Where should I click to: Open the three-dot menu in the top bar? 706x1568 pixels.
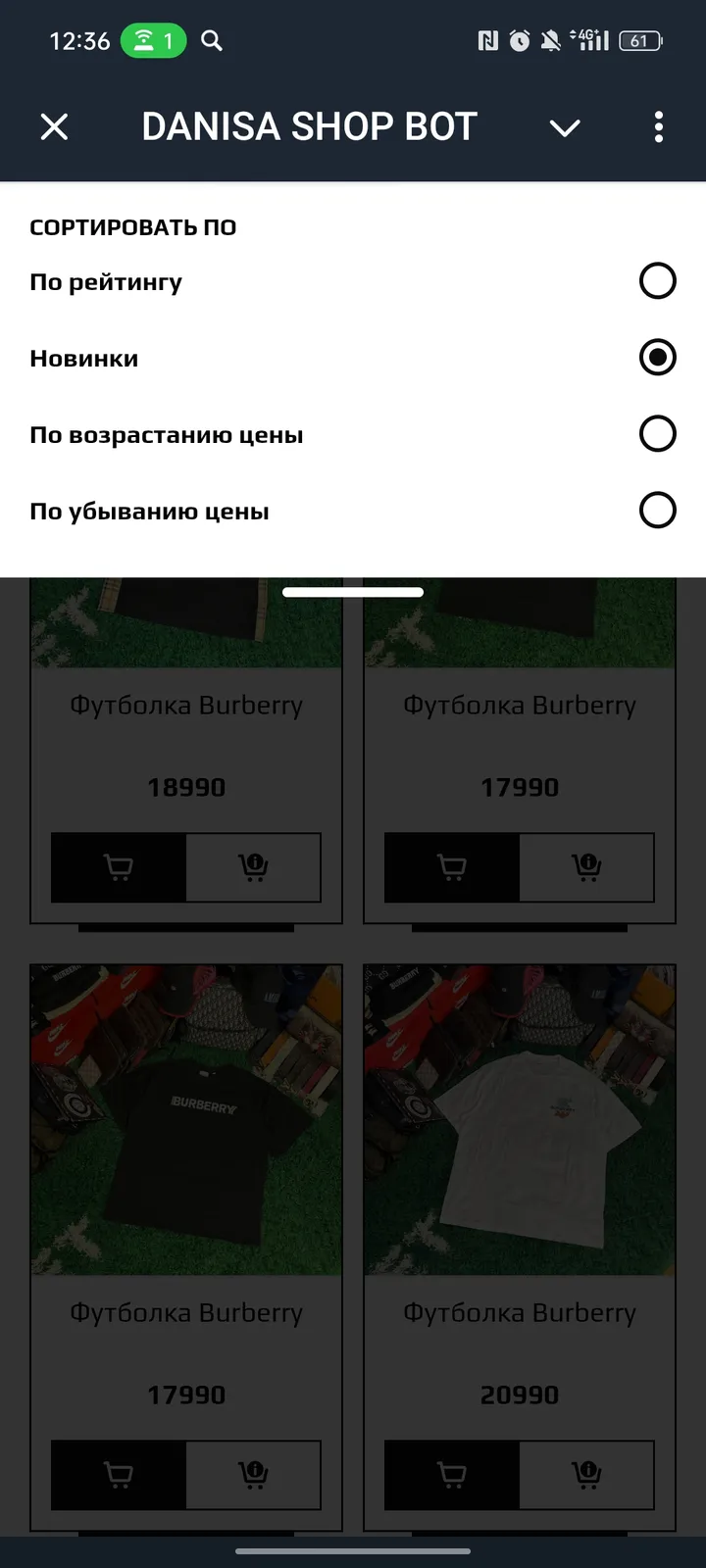click(658, 127)
